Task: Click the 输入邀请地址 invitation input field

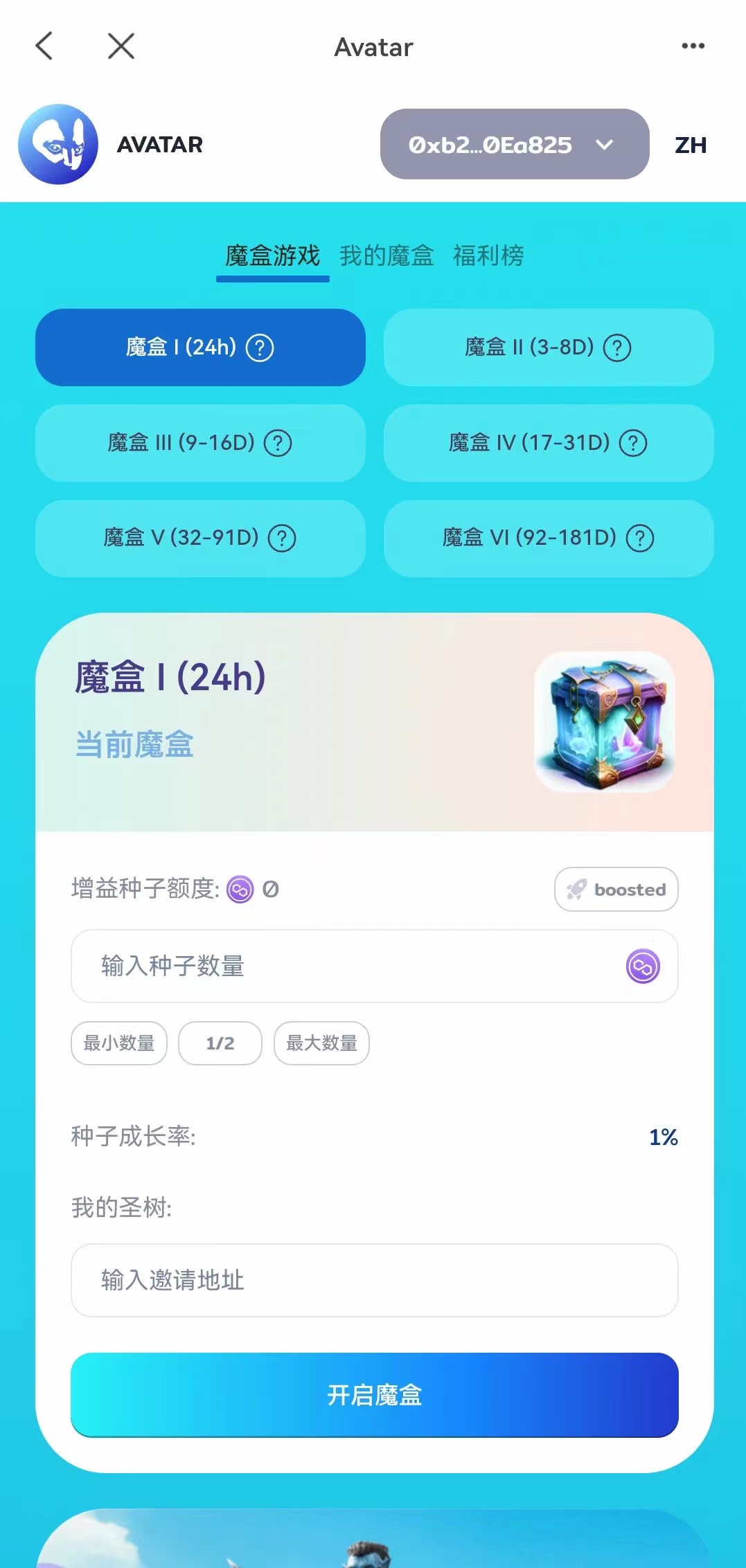Action: pyautogui.click(x=374, y=1281)
